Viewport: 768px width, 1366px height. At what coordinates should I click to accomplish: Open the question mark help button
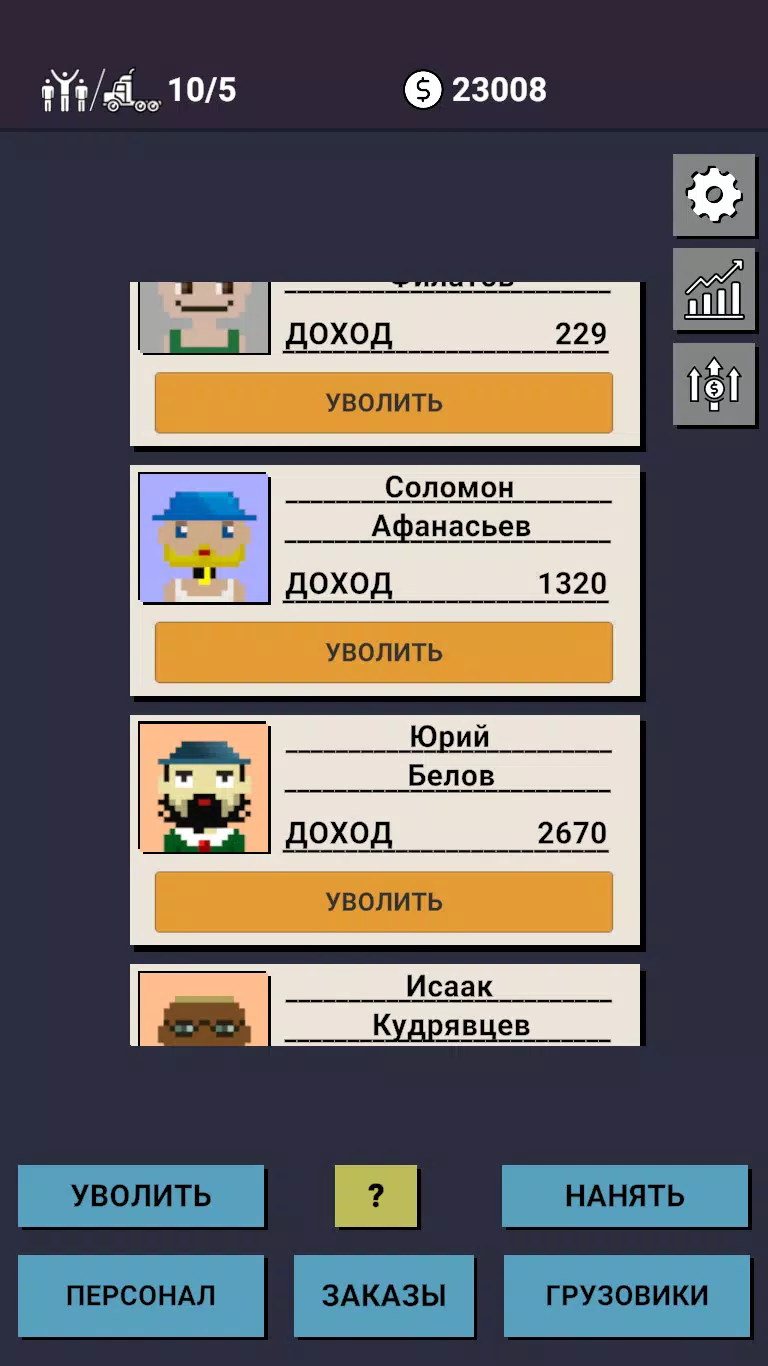[x=376, y=1195]
